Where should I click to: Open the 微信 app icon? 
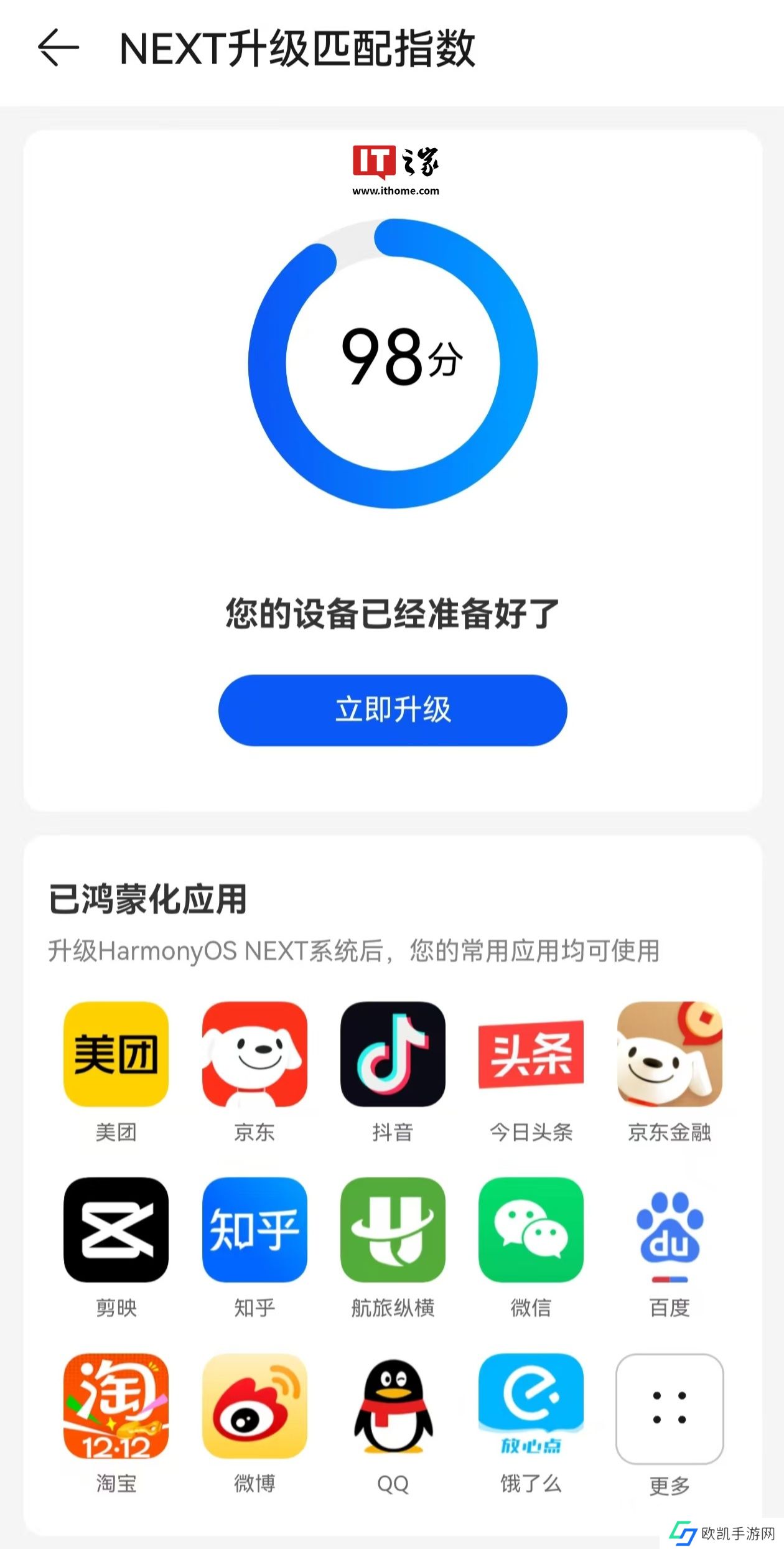(x=531, y=1229)
